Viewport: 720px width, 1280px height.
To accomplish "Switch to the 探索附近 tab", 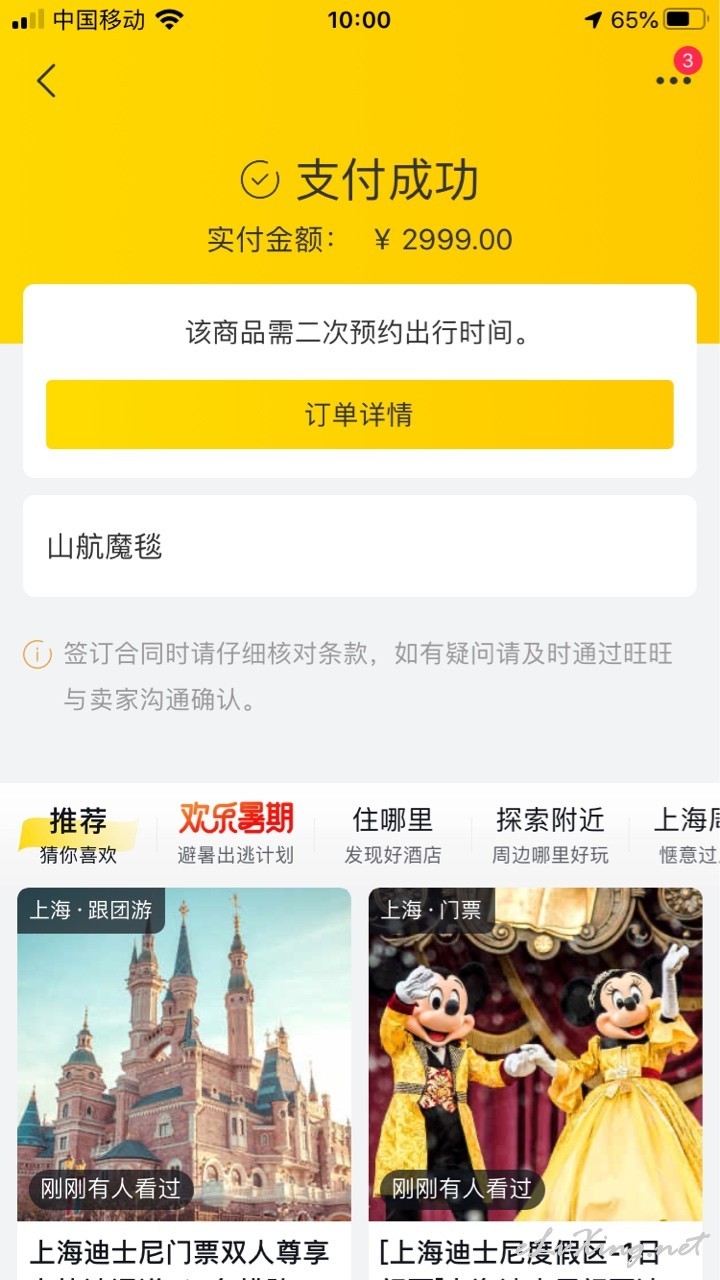I will [550, 834].
